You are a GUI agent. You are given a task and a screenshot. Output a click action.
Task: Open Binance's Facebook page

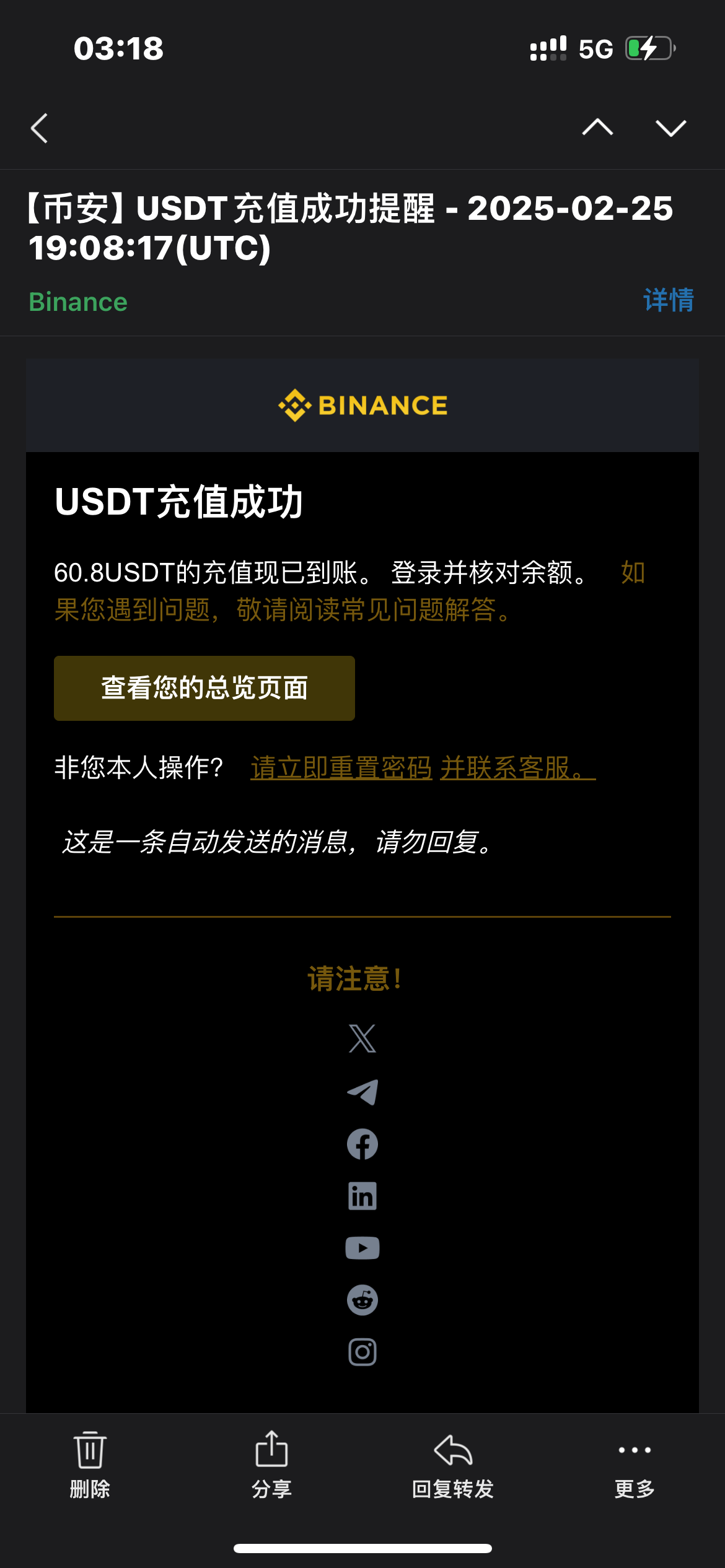(x=362, y=1144)
